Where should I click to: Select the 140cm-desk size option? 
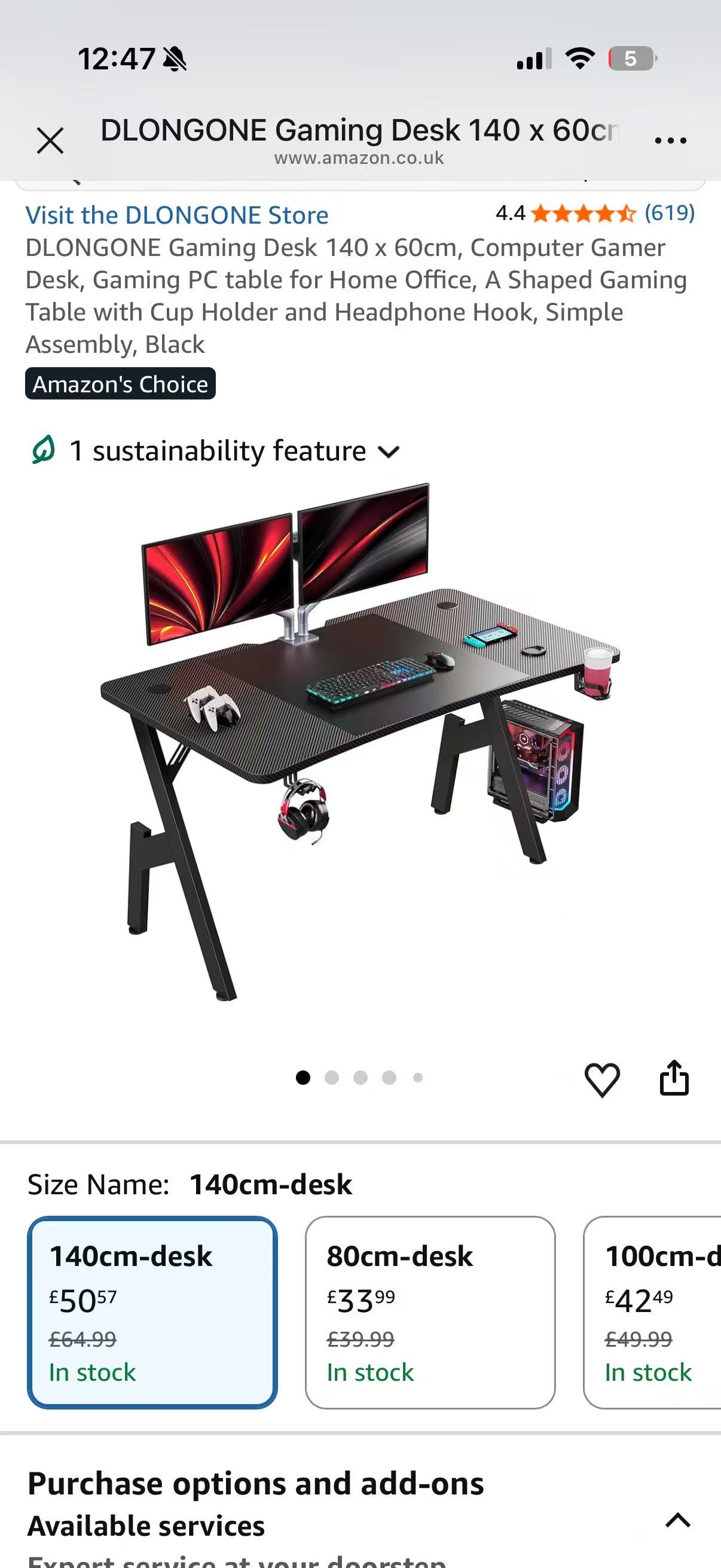click(x=152, y=1312)
